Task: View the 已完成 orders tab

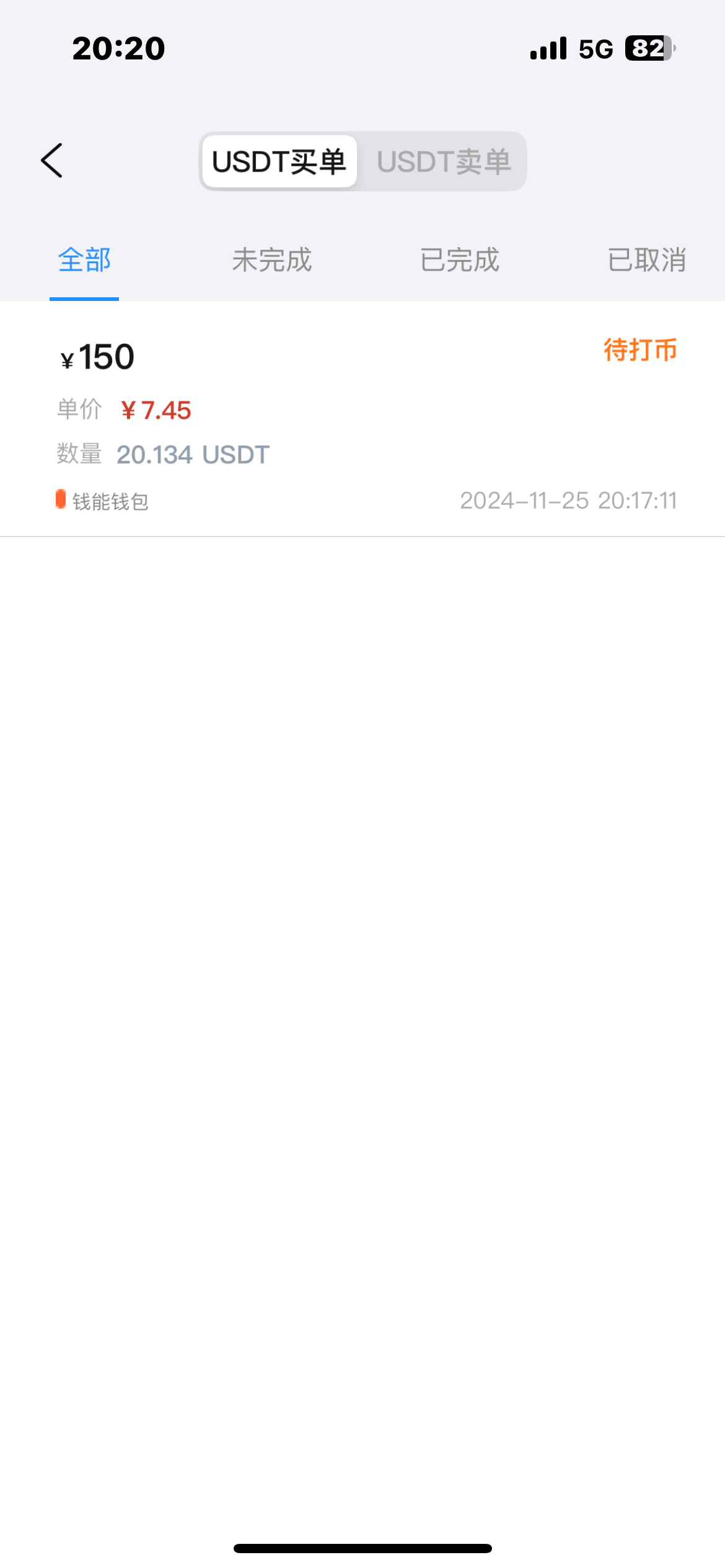Action: tap(460, 260)
